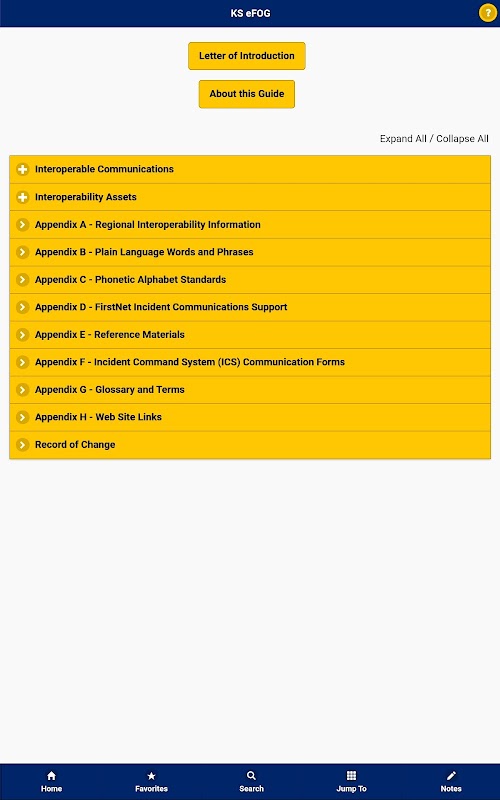The image size is (500, 800).
Task: Open Appendix E Reference Materials
Action: (250, 335)
